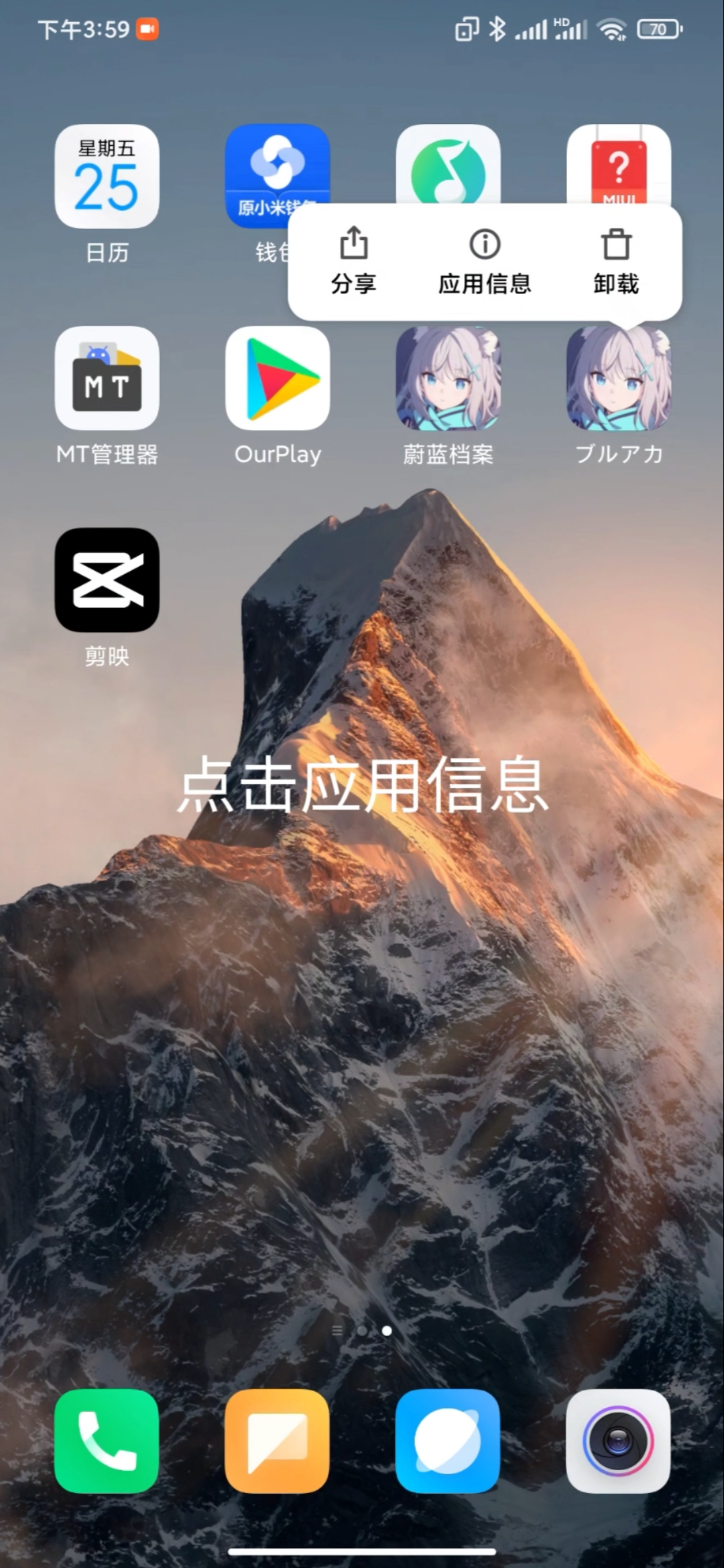Tap 分享 in the popup menu
The image size is (724, 1568).
click(x=353, y=261)
